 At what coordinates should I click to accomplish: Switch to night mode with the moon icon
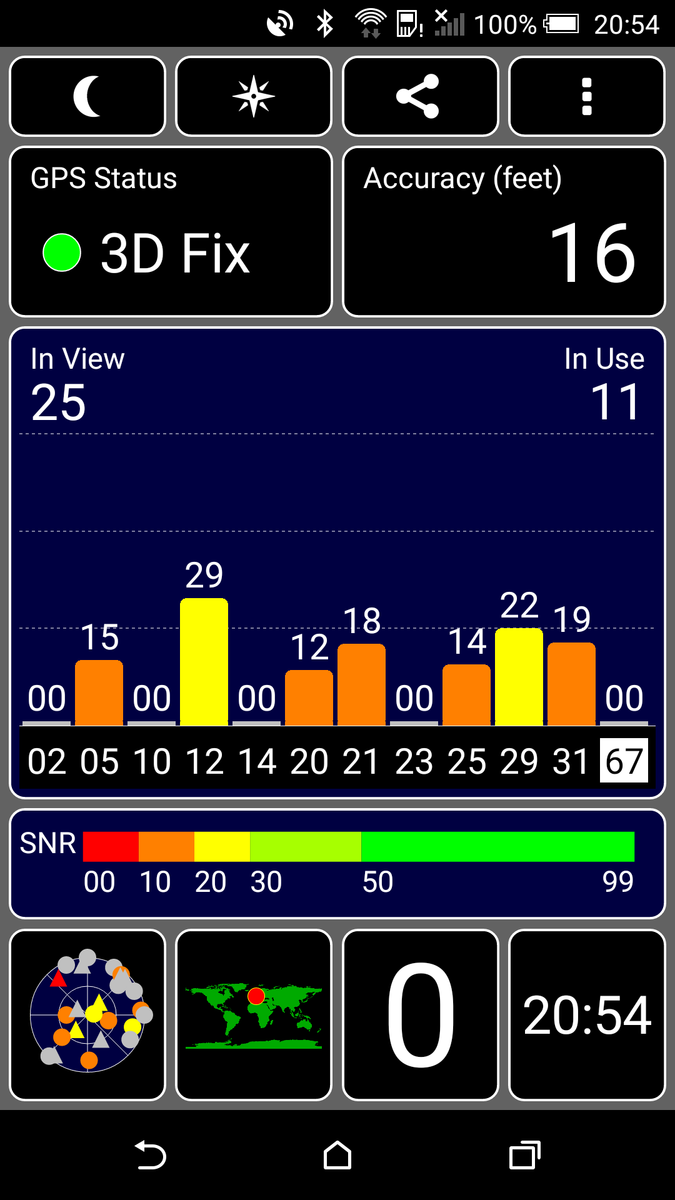(x=87, y=96)
